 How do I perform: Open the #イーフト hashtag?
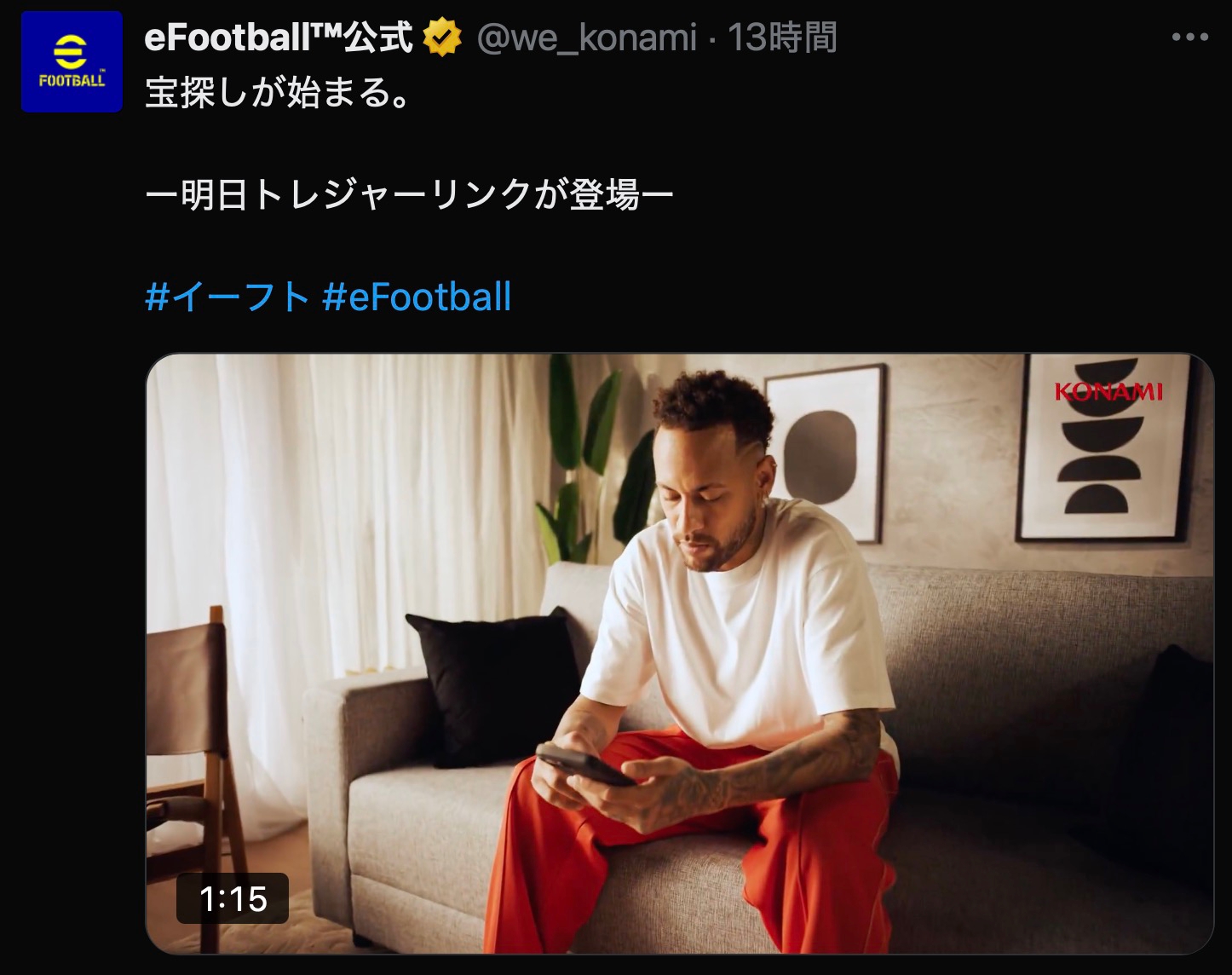pyautogui.click(x=227, y=297)
